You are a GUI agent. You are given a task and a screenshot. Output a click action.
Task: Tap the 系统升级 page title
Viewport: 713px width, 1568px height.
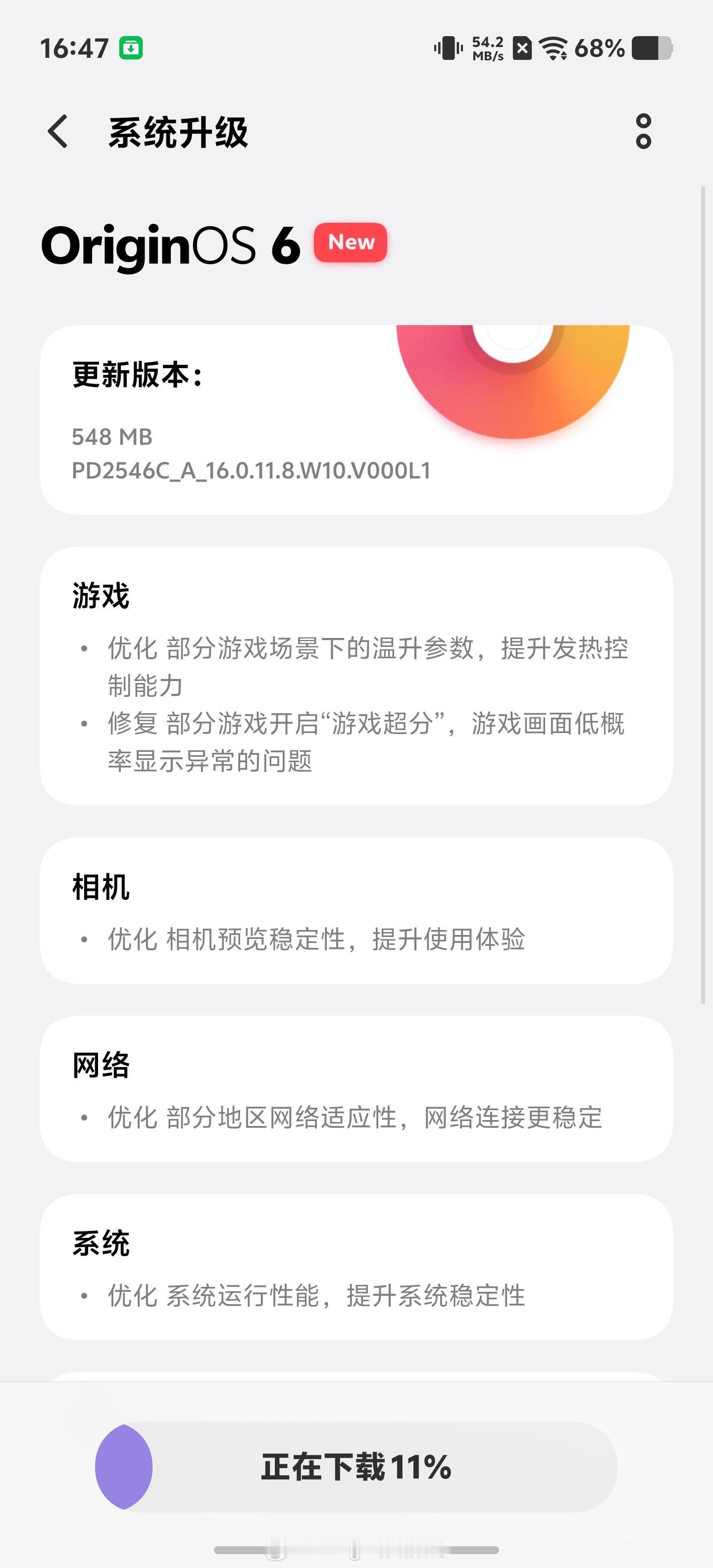click(178, 133)
